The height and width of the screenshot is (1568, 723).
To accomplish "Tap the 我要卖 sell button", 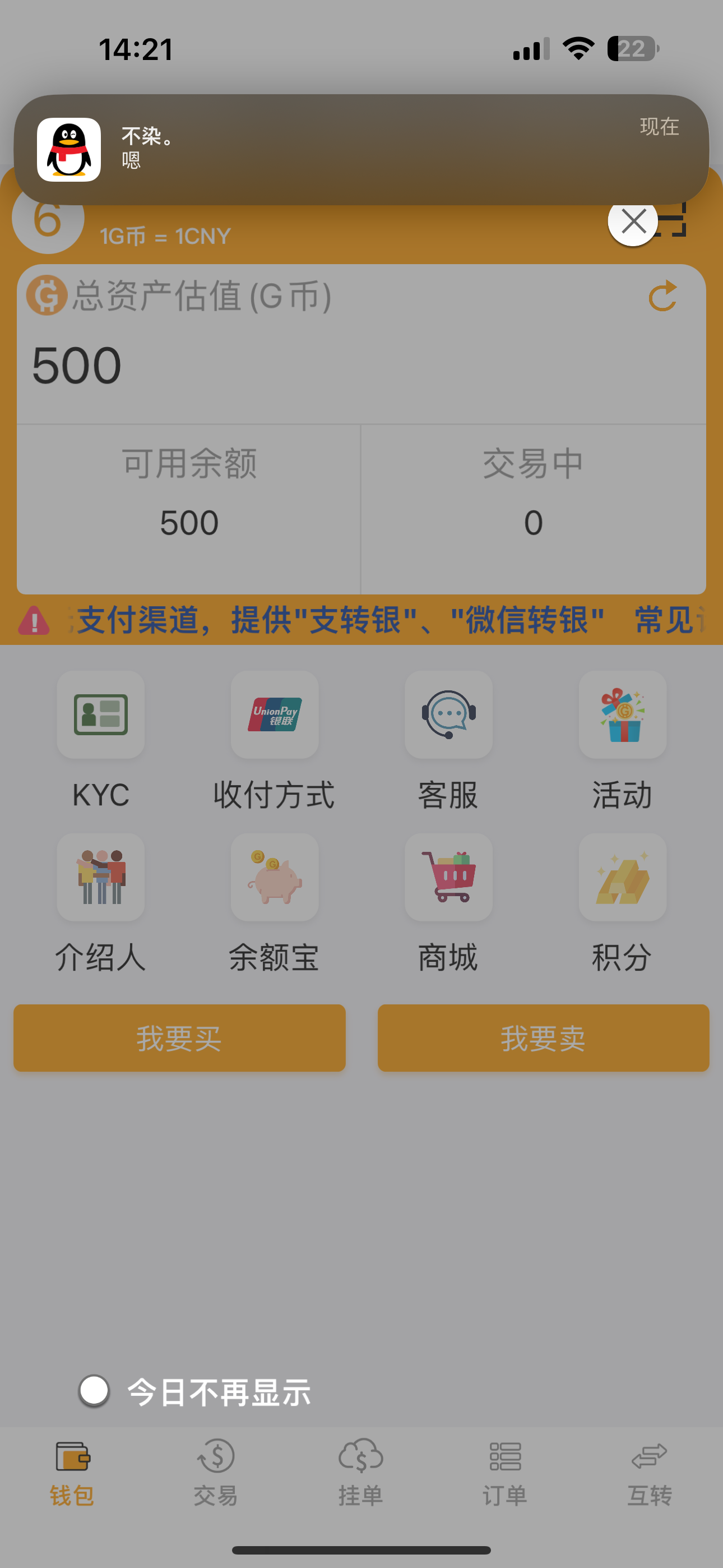I will click(543, 1038).
